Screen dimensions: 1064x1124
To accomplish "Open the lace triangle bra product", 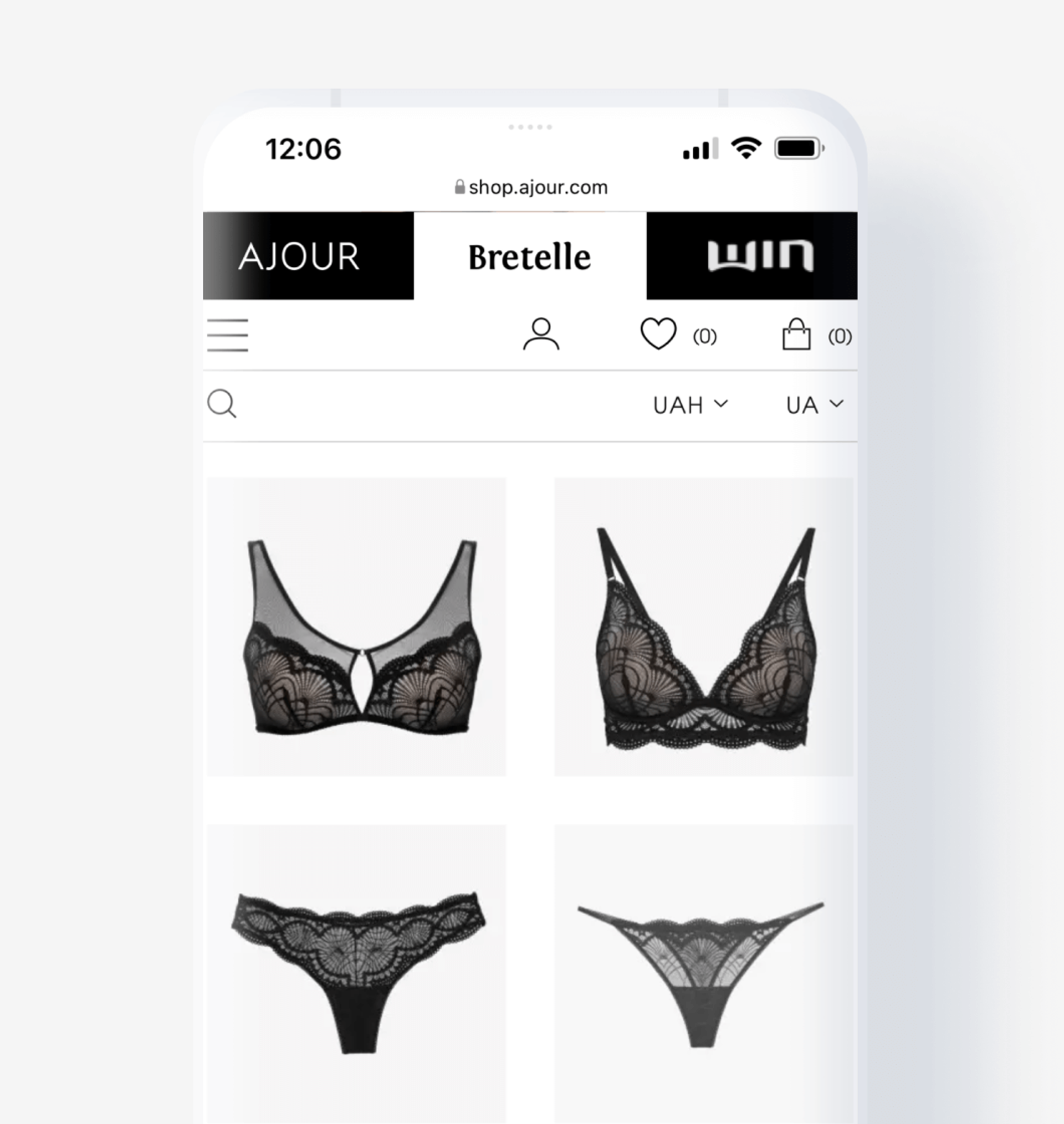I will tap(703, 627).
